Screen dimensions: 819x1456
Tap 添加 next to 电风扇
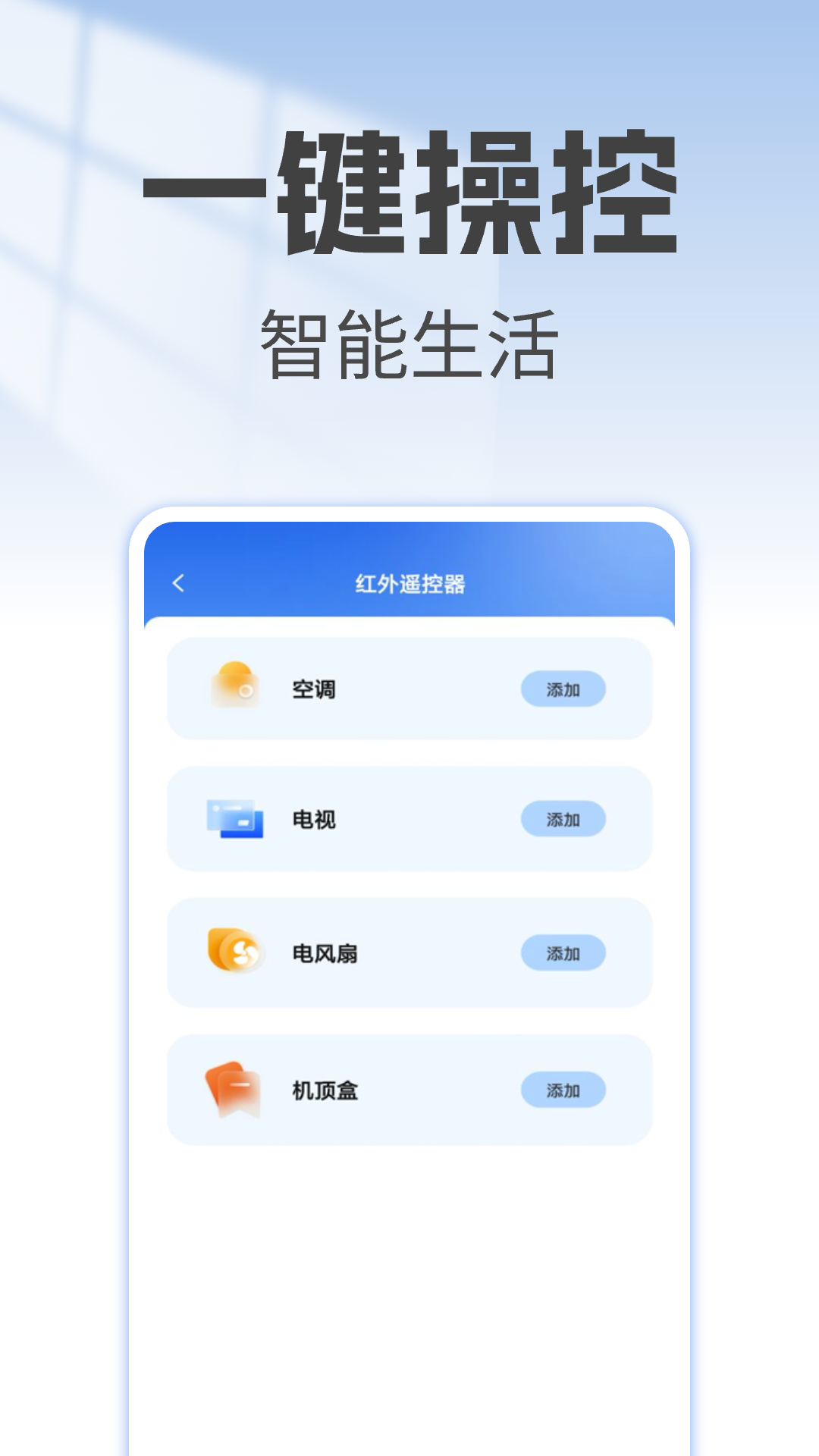tap(563, 954)
